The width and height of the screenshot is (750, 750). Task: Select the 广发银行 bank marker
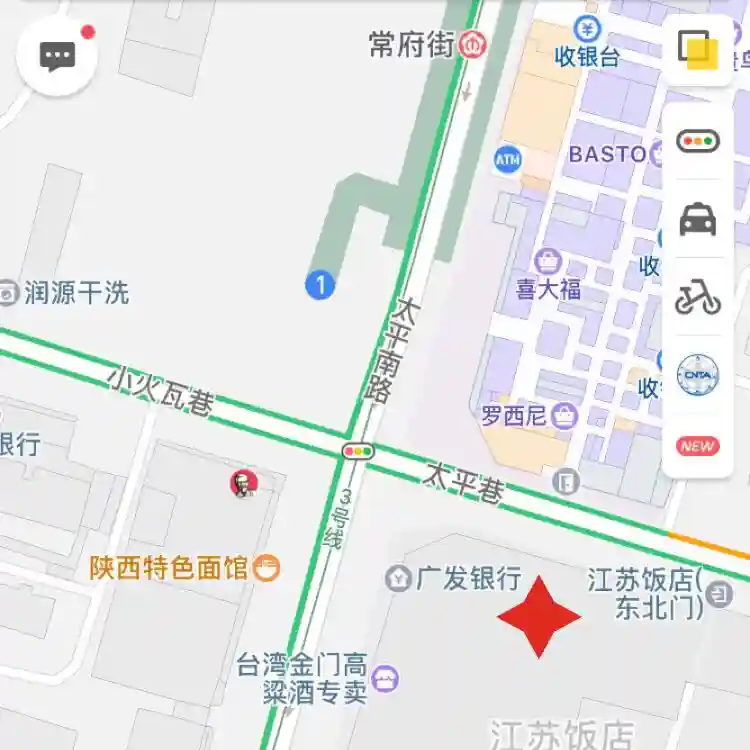pos(399,578)
